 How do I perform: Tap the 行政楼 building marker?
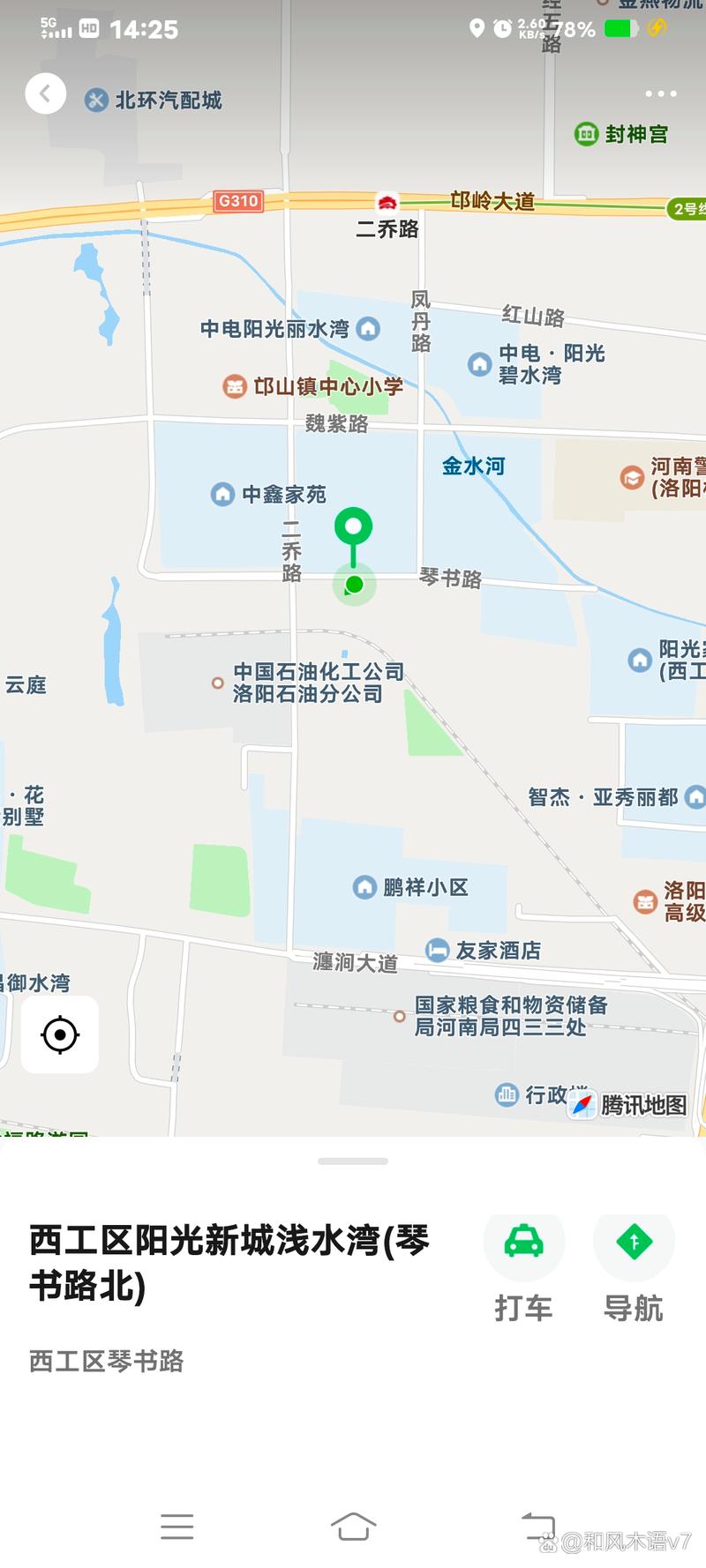[x=507, y=1094]
